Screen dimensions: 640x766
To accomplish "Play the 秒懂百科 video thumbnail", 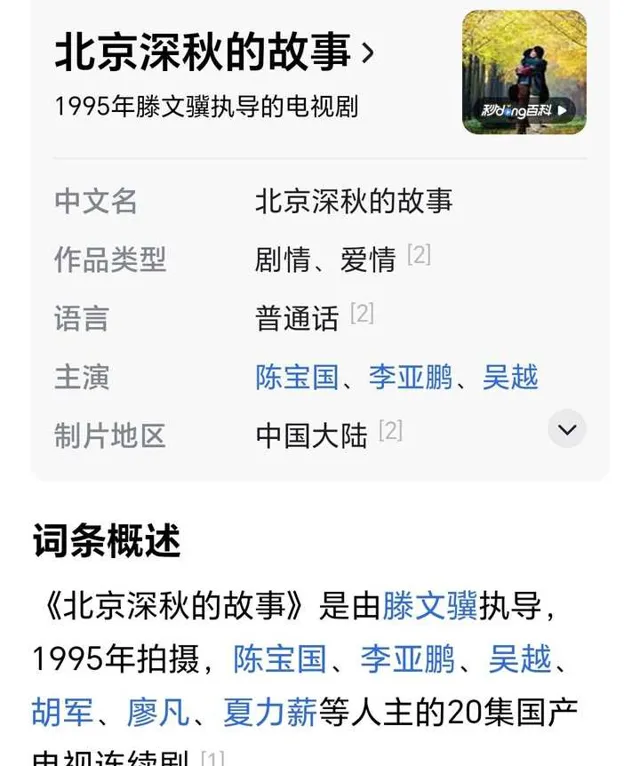I will (x=524, y=72).
